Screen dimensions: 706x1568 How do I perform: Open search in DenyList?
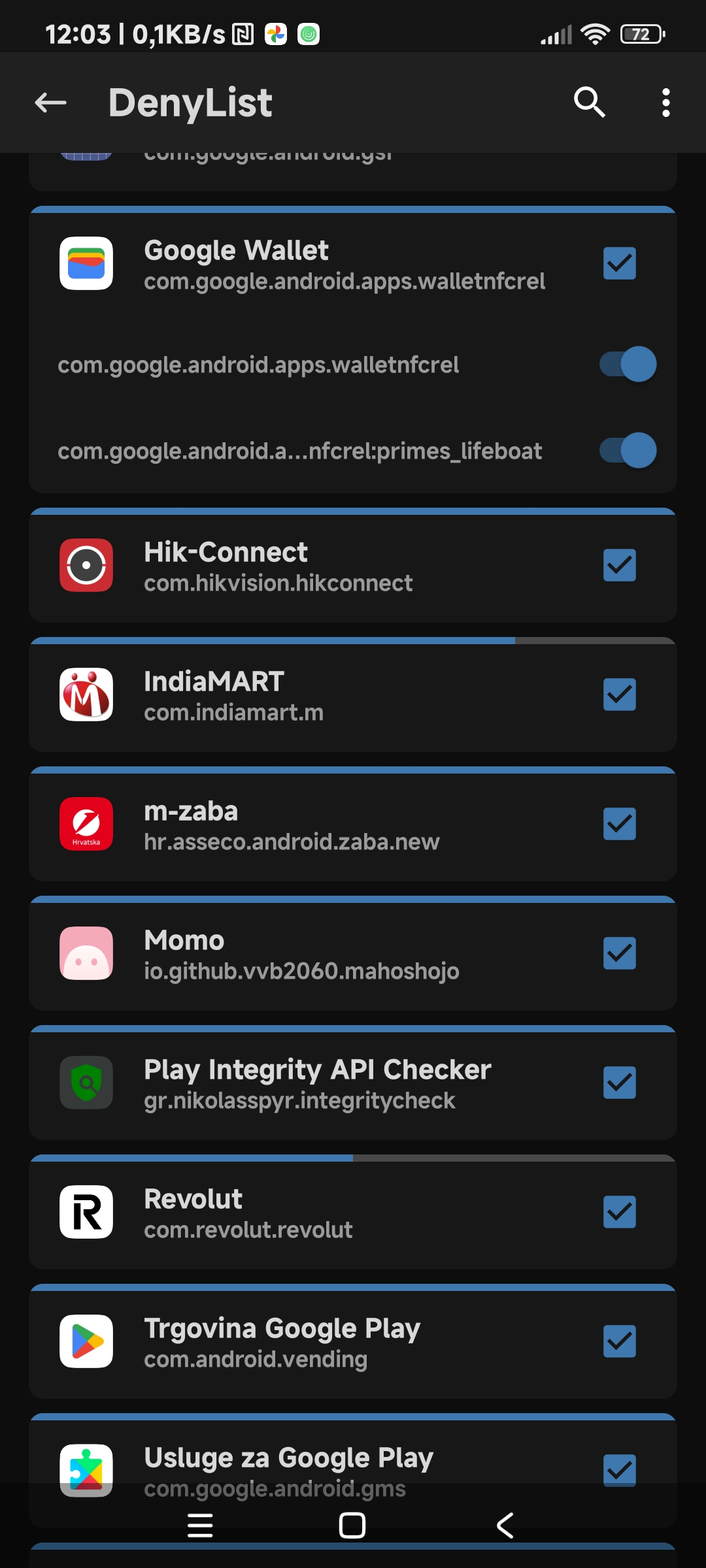pos(589,103)
